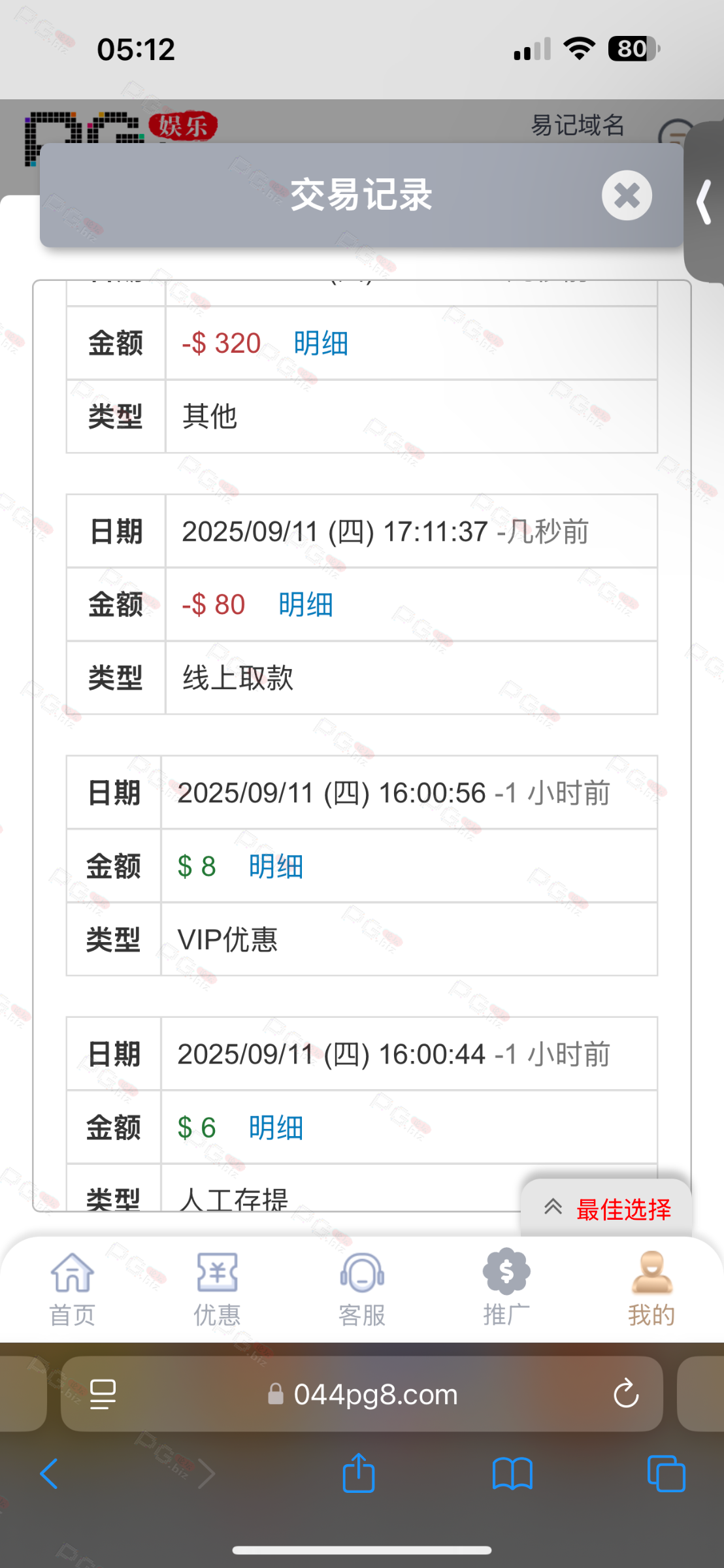Tap the 044pg8.com address bar

click(x=375, y=1395)
